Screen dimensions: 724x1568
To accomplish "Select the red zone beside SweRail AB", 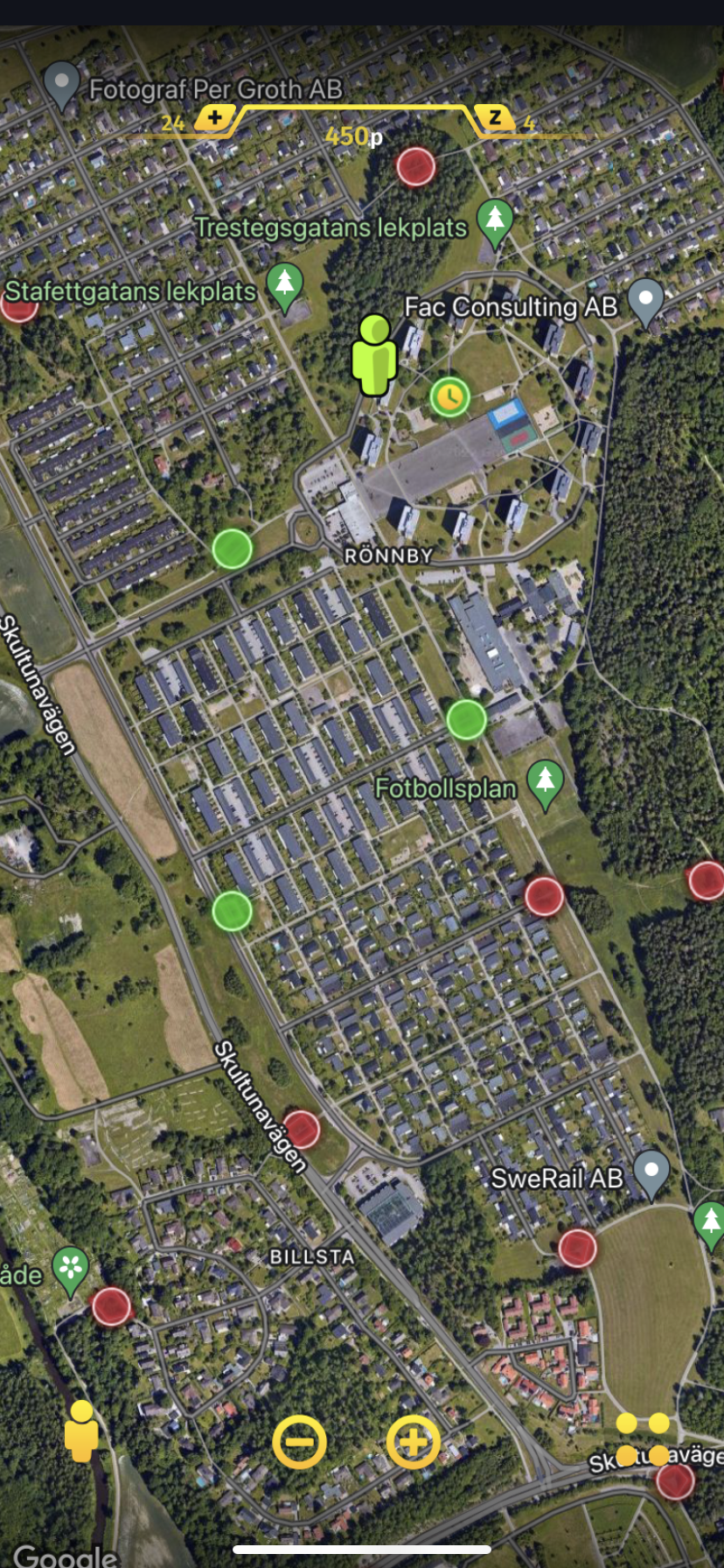I will point(577,1248).
